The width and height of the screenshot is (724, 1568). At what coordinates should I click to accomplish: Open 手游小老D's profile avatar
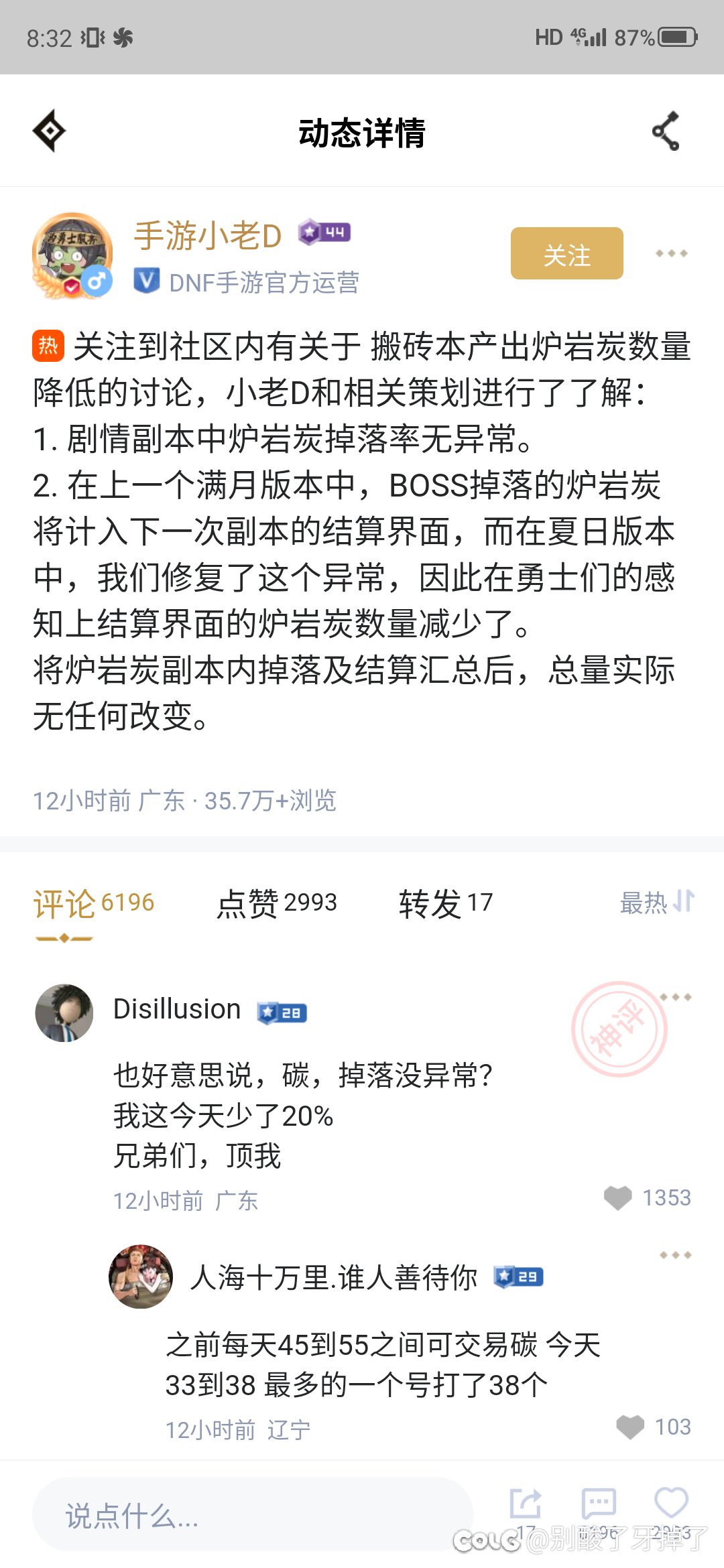tap(72, 255)
